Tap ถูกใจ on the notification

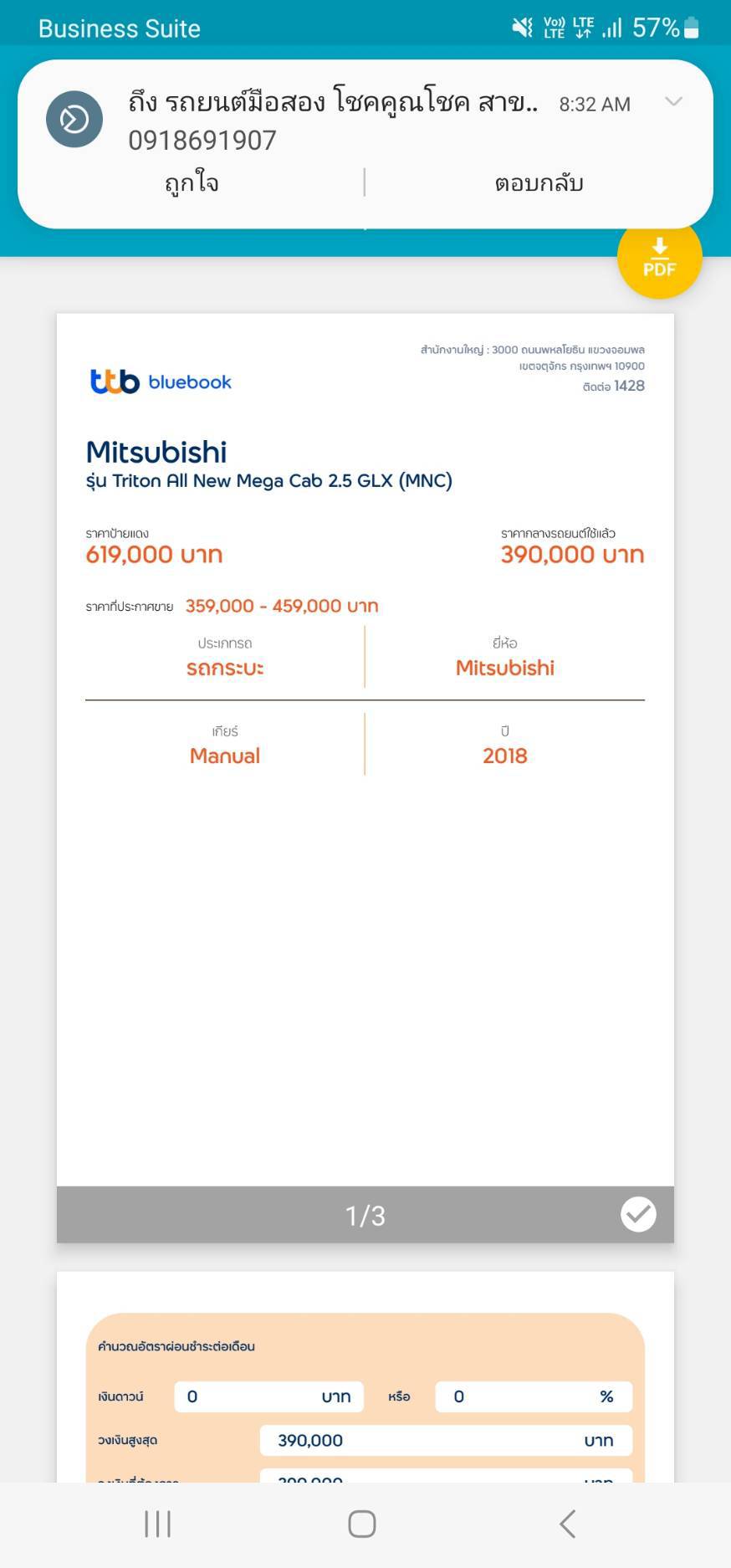(x=192, y=182)
